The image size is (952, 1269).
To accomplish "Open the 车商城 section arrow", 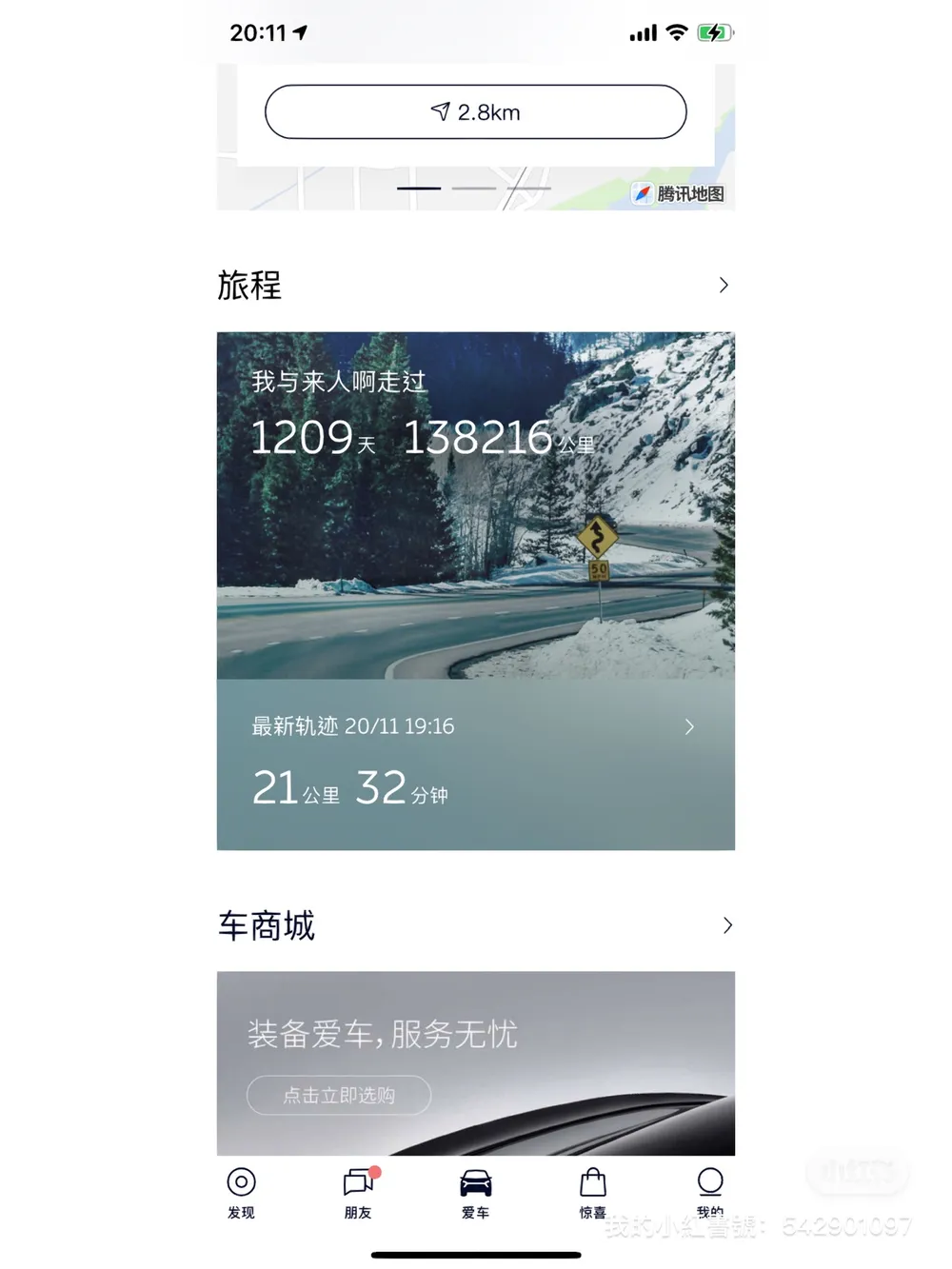I will pyautogui.click(x=726, y=925).
